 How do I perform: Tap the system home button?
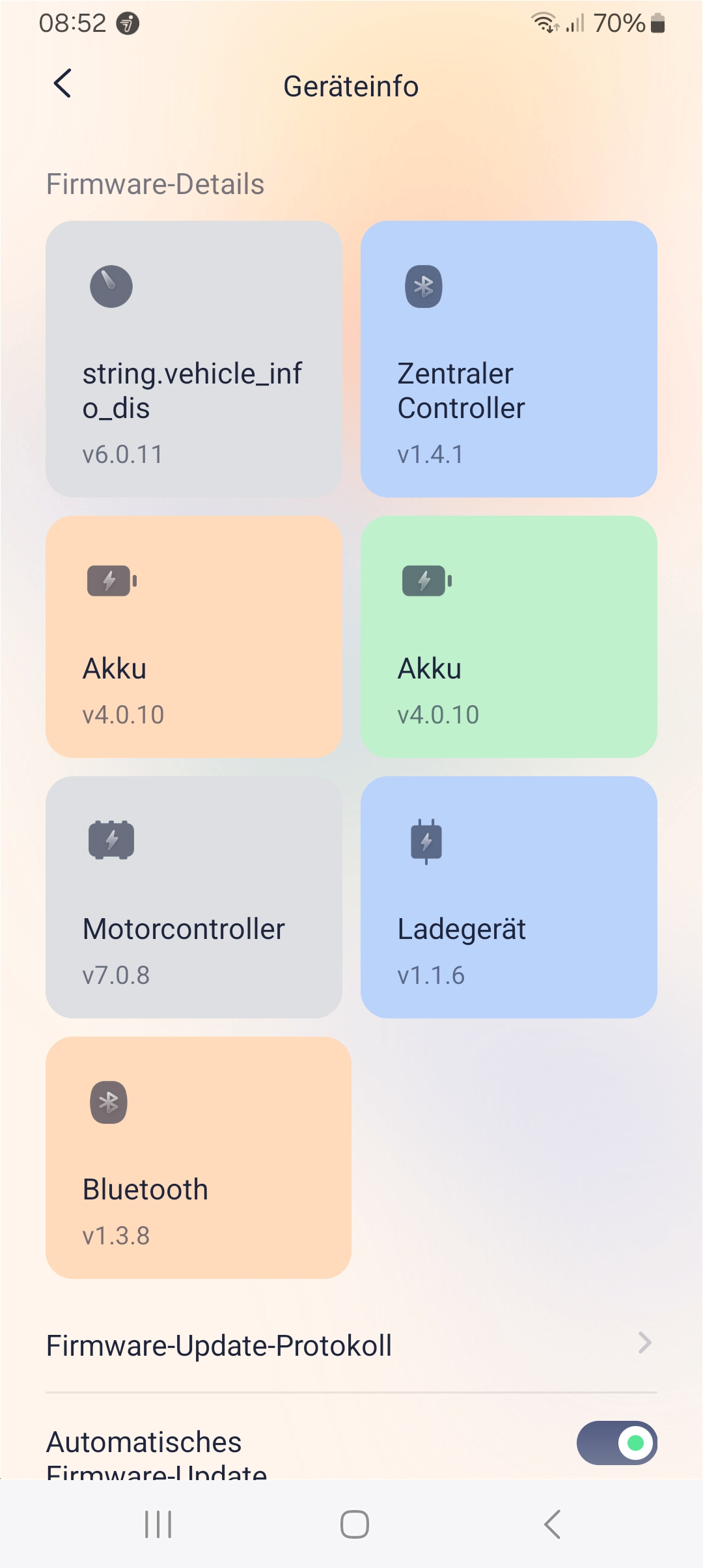pos(354,1524)
